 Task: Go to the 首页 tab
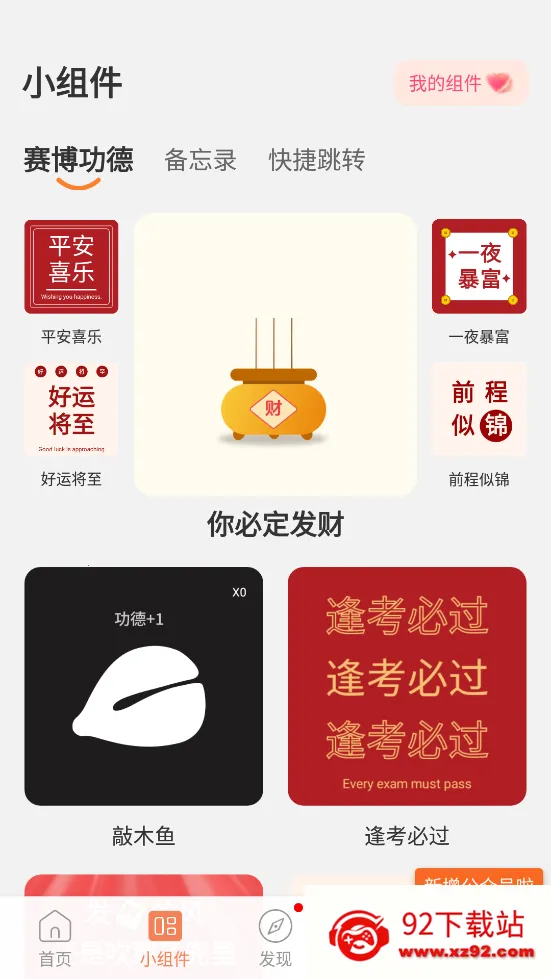[55, 938]
